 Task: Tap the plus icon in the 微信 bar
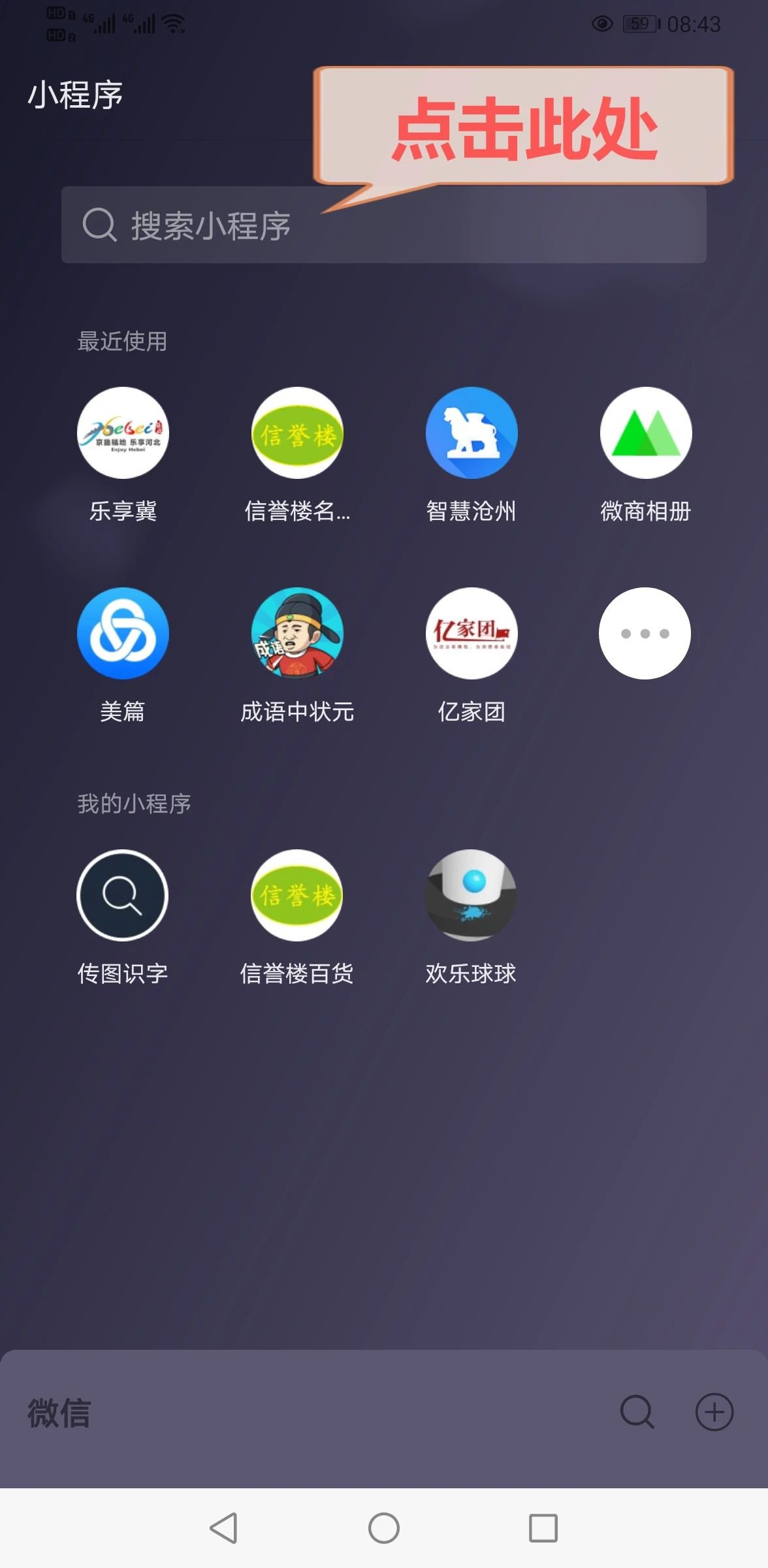click(x=714, y=1413)
